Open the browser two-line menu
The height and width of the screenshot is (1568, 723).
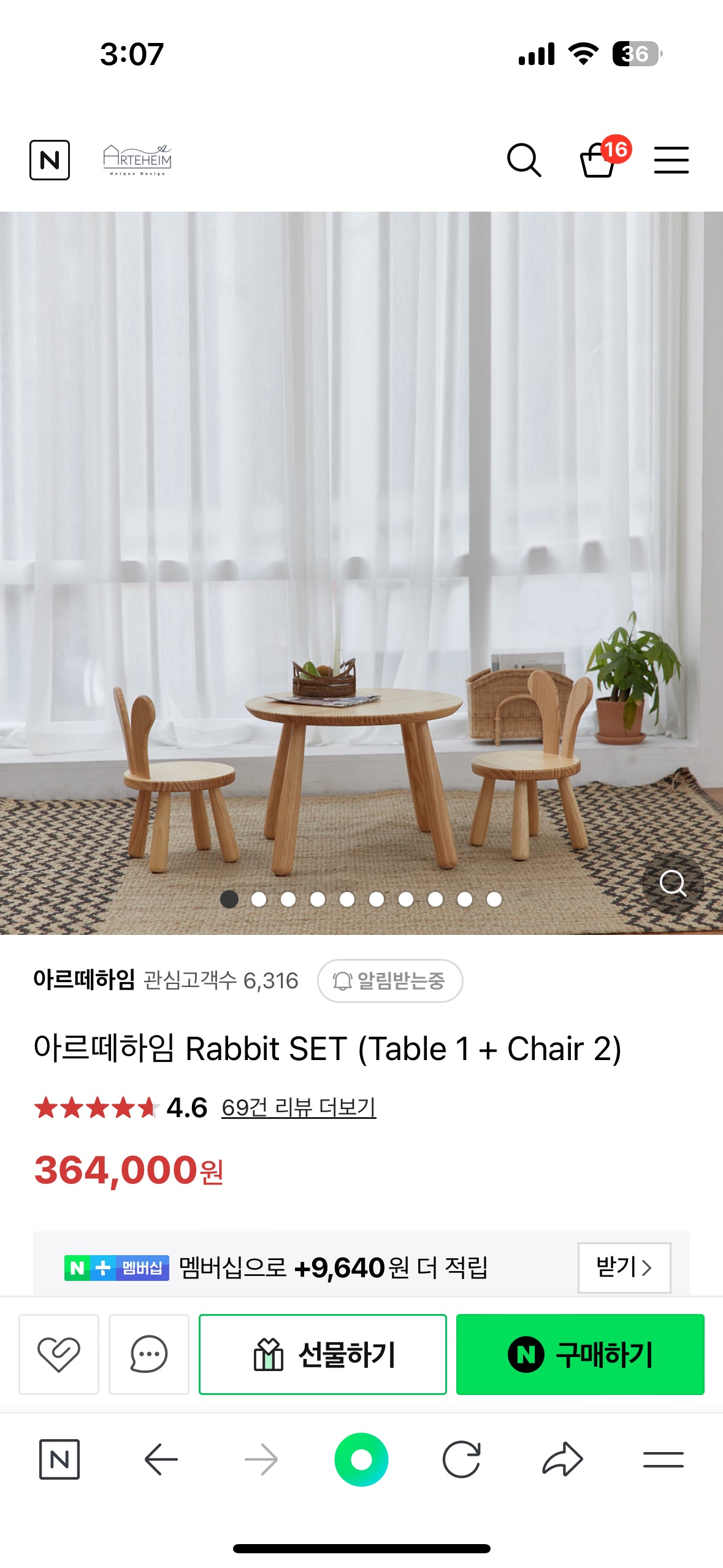tap(663, 1459)
